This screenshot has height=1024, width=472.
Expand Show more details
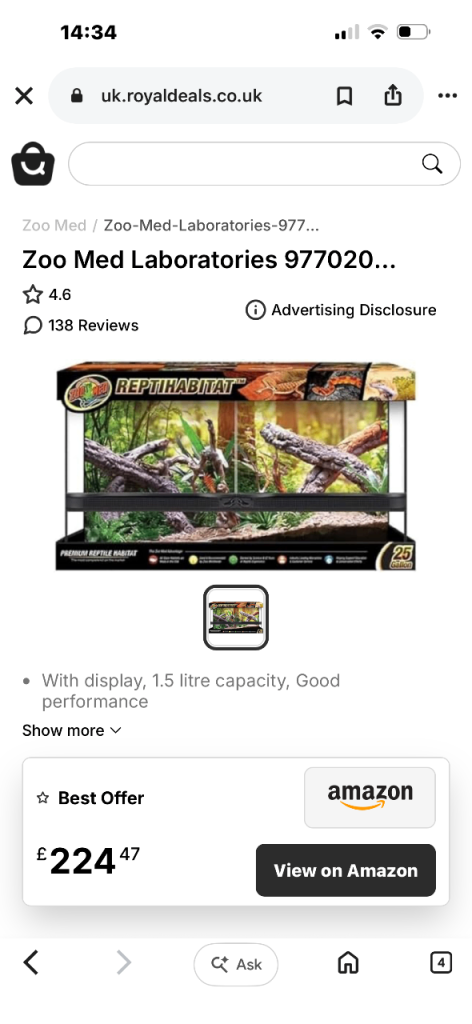tap(72, 730)
